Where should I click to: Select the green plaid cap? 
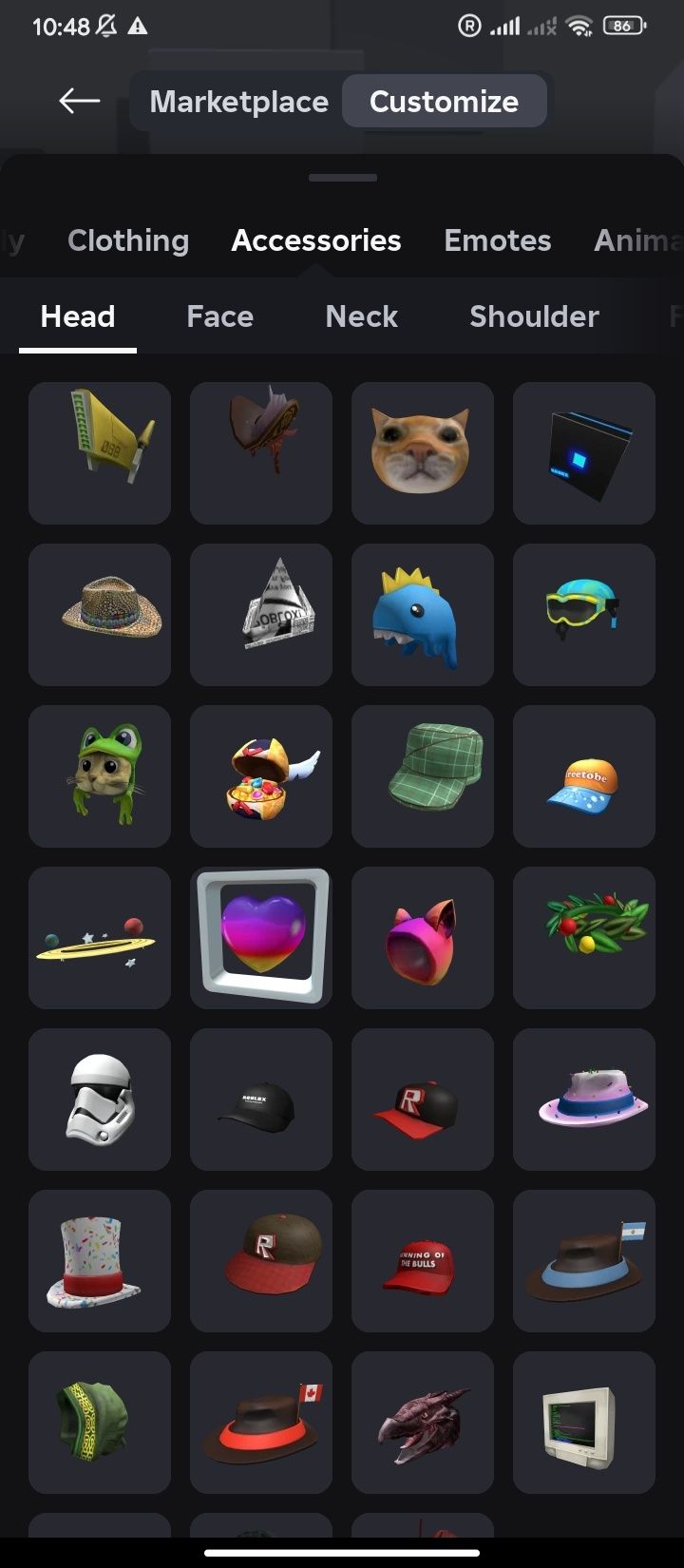pos(422,776)
